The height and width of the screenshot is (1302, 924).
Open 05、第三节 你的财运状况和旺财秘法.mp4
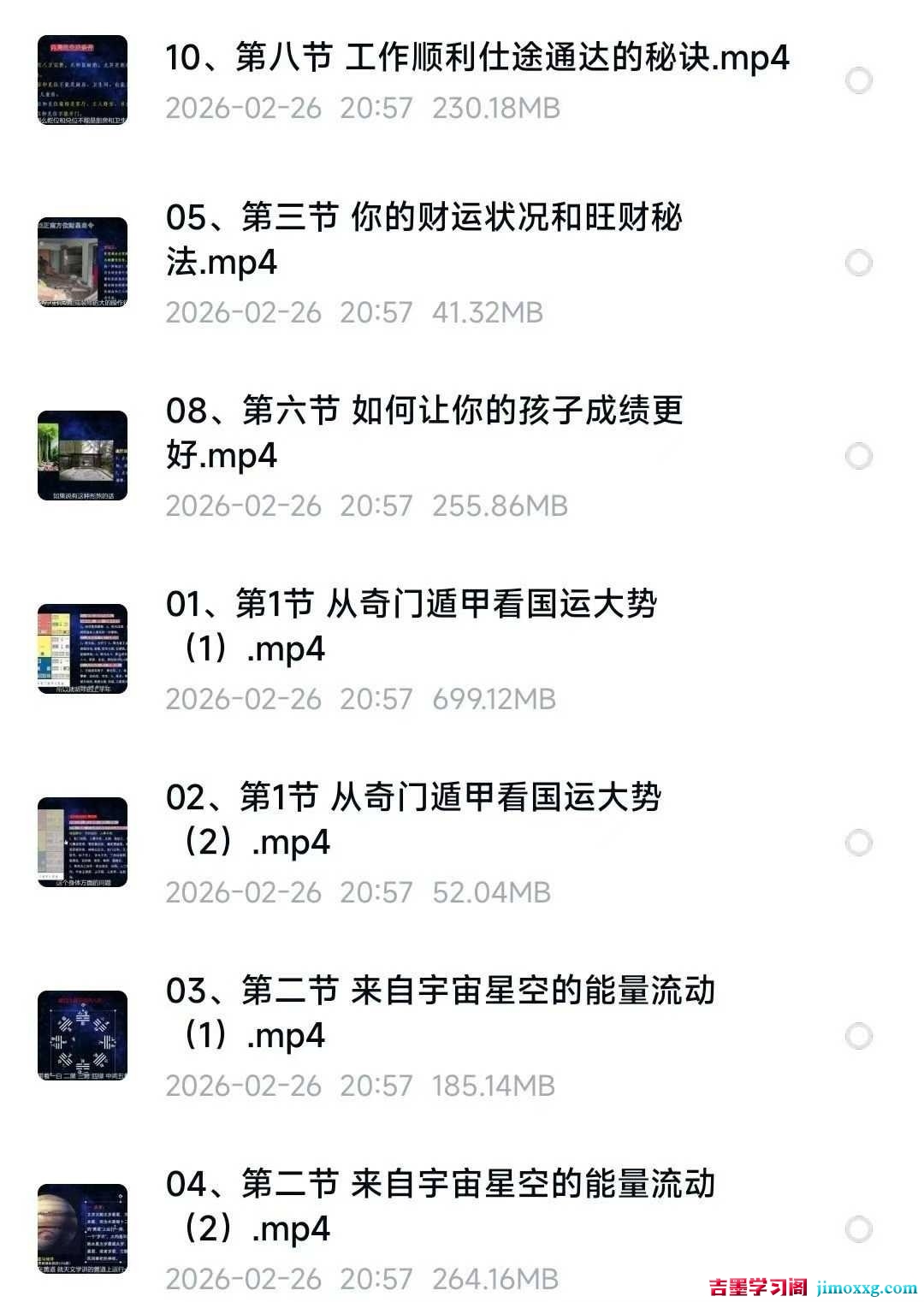coord(423,239)
